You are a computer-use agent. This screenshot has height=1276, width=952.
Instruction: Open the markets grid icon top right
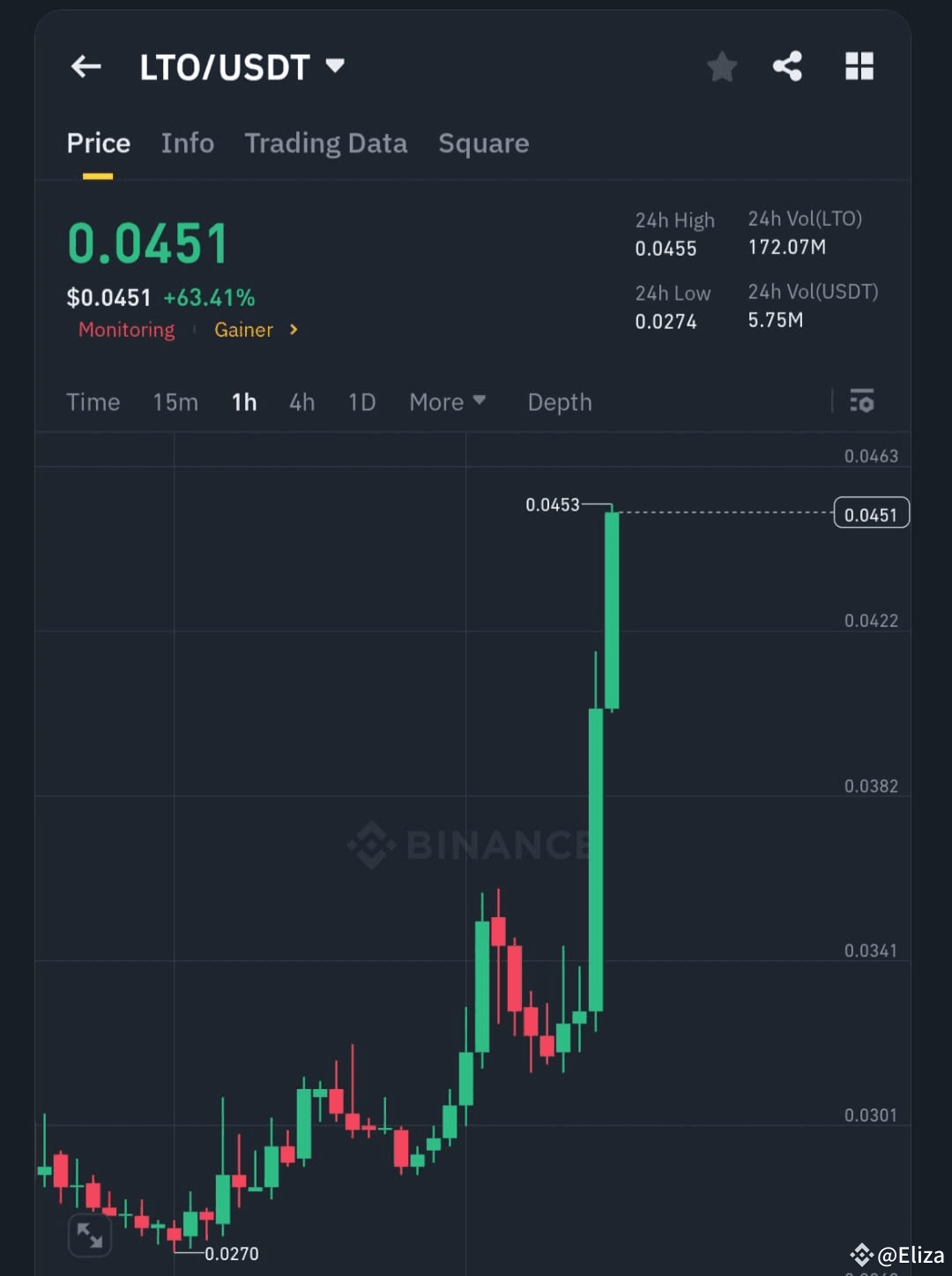[x=858, y=66]
